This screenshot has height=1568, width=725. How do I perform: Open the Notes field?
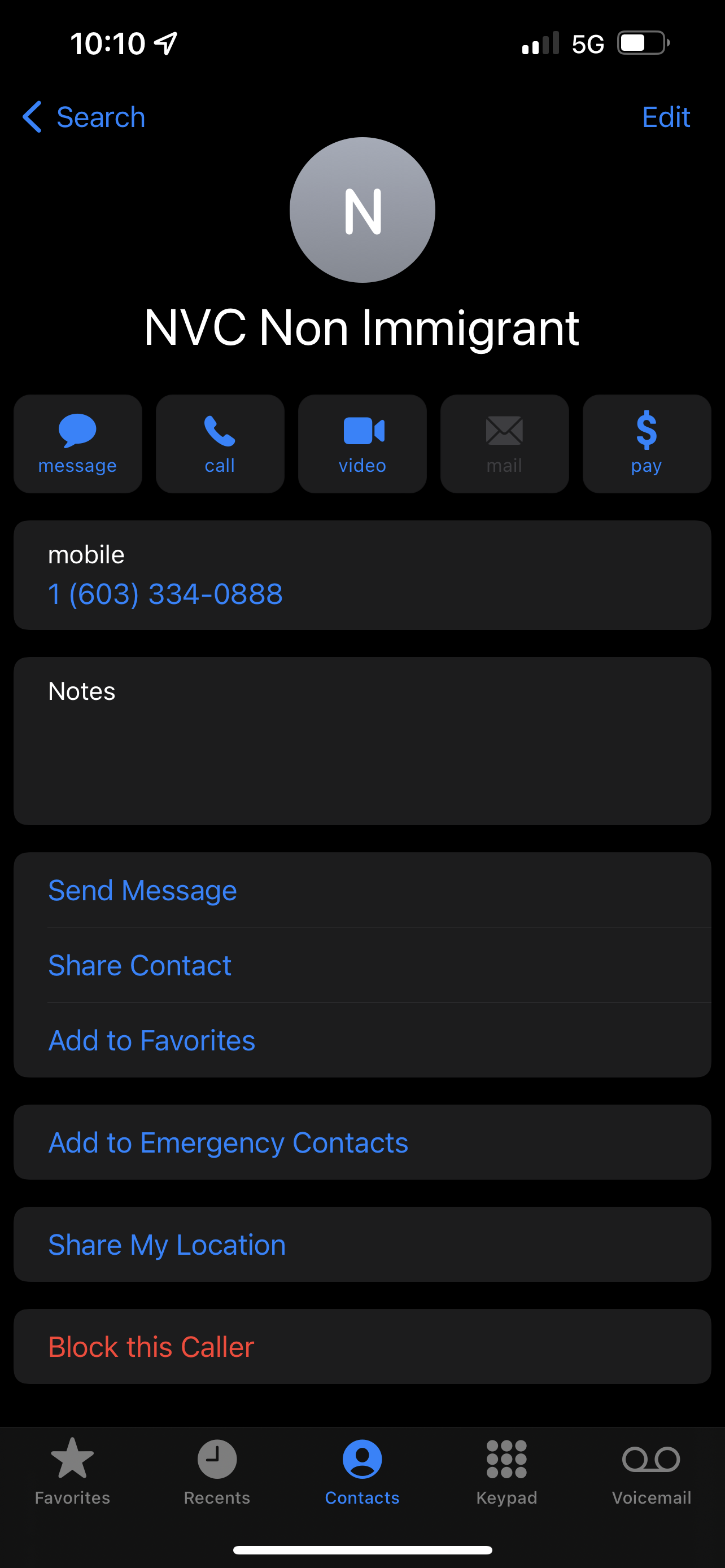click(362, 741)
